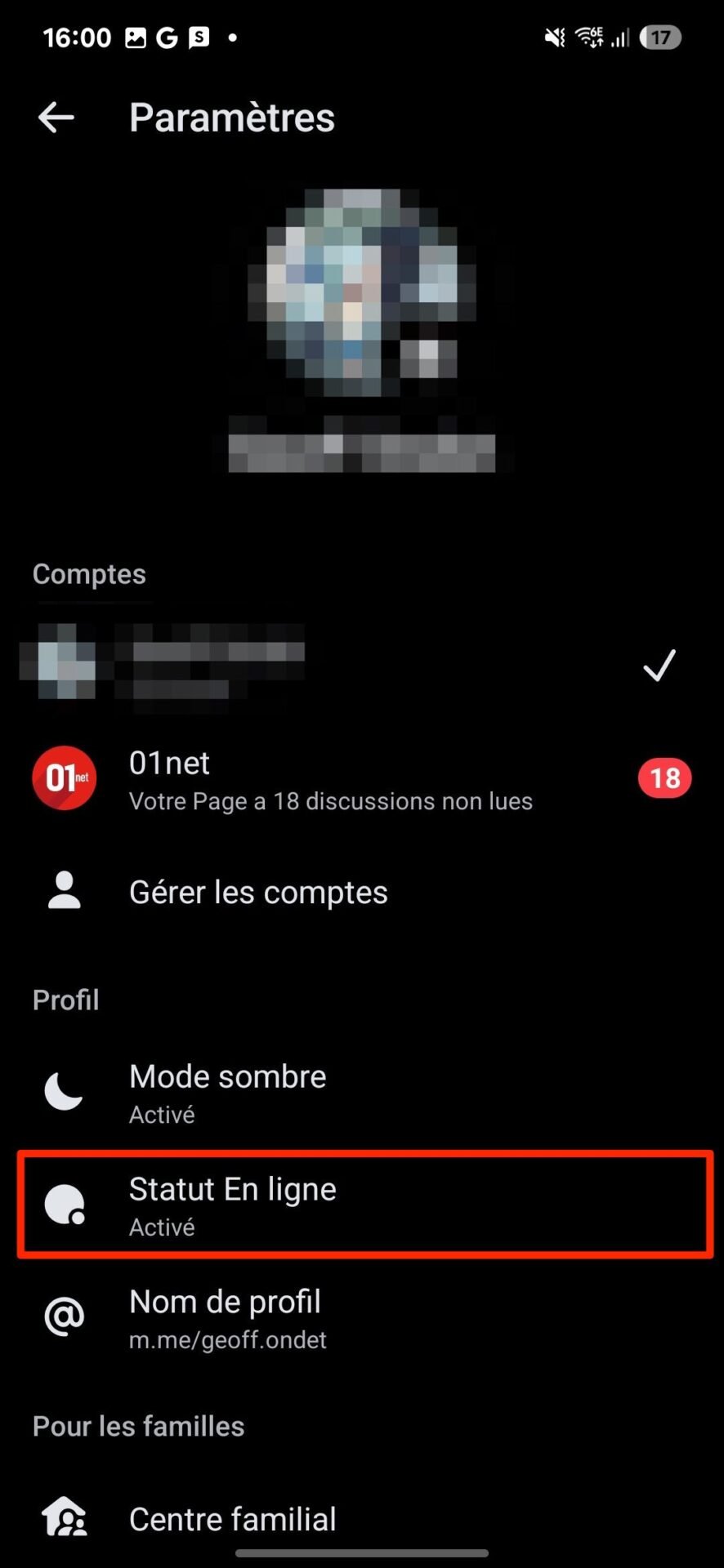Open Gérer les comptes
724x1568 pixels.
click(362, 892)
